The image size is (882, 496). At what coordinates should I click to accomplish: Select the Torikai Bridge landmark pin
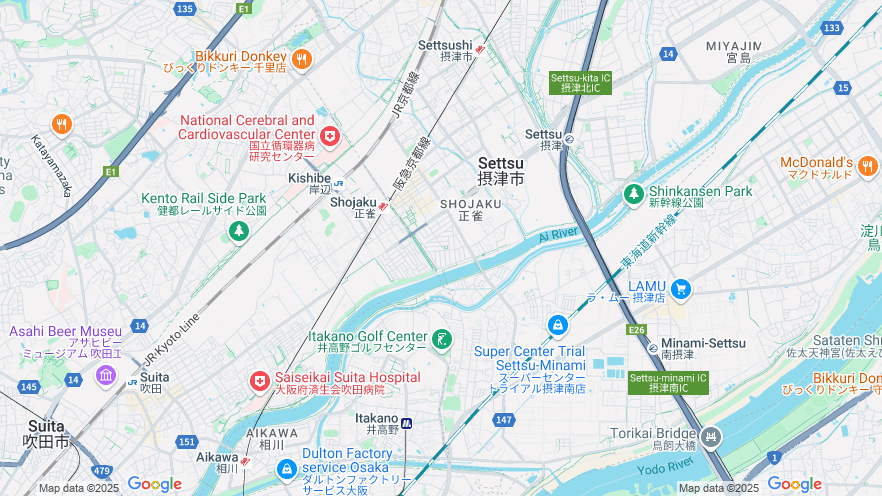point(710,436)
